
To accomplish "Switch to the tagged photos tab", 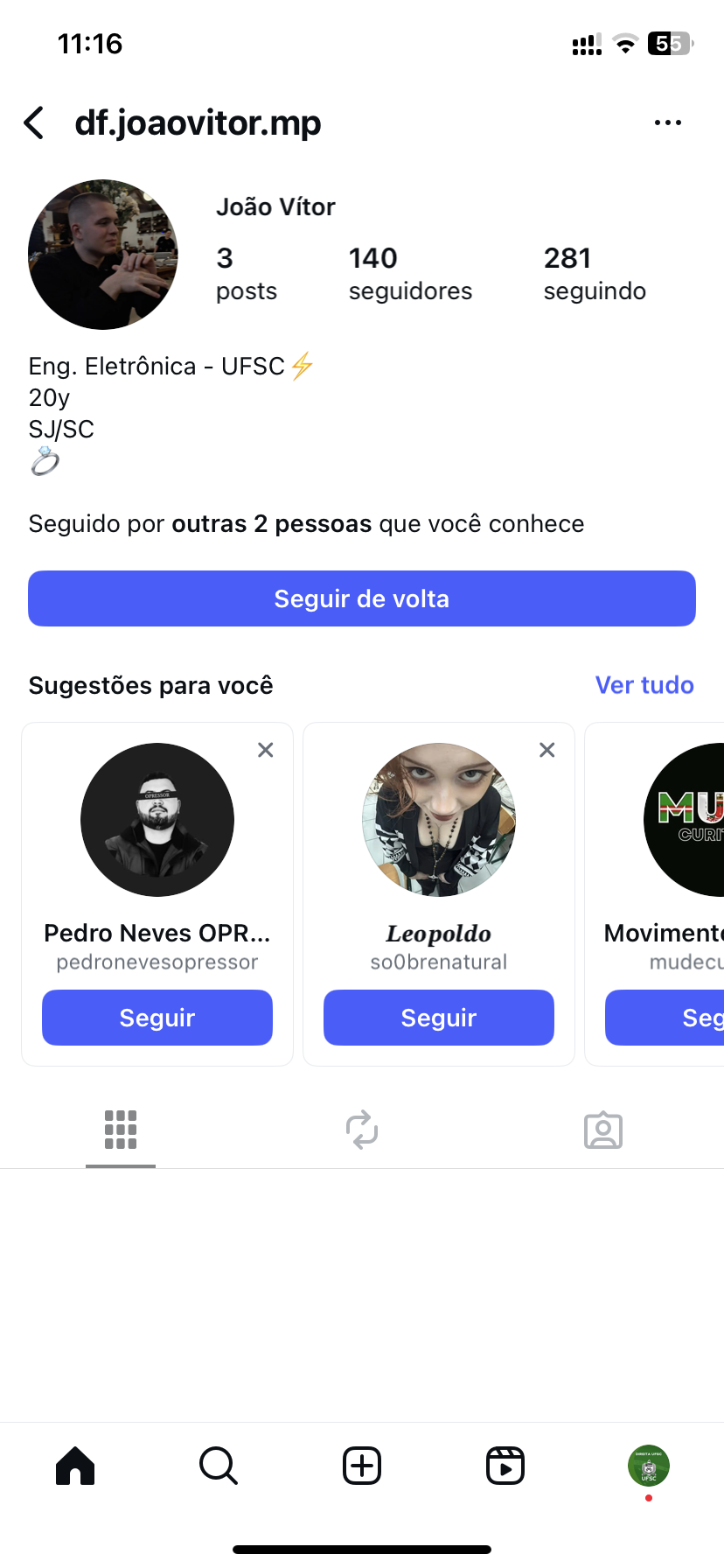I will [603, 1130].
